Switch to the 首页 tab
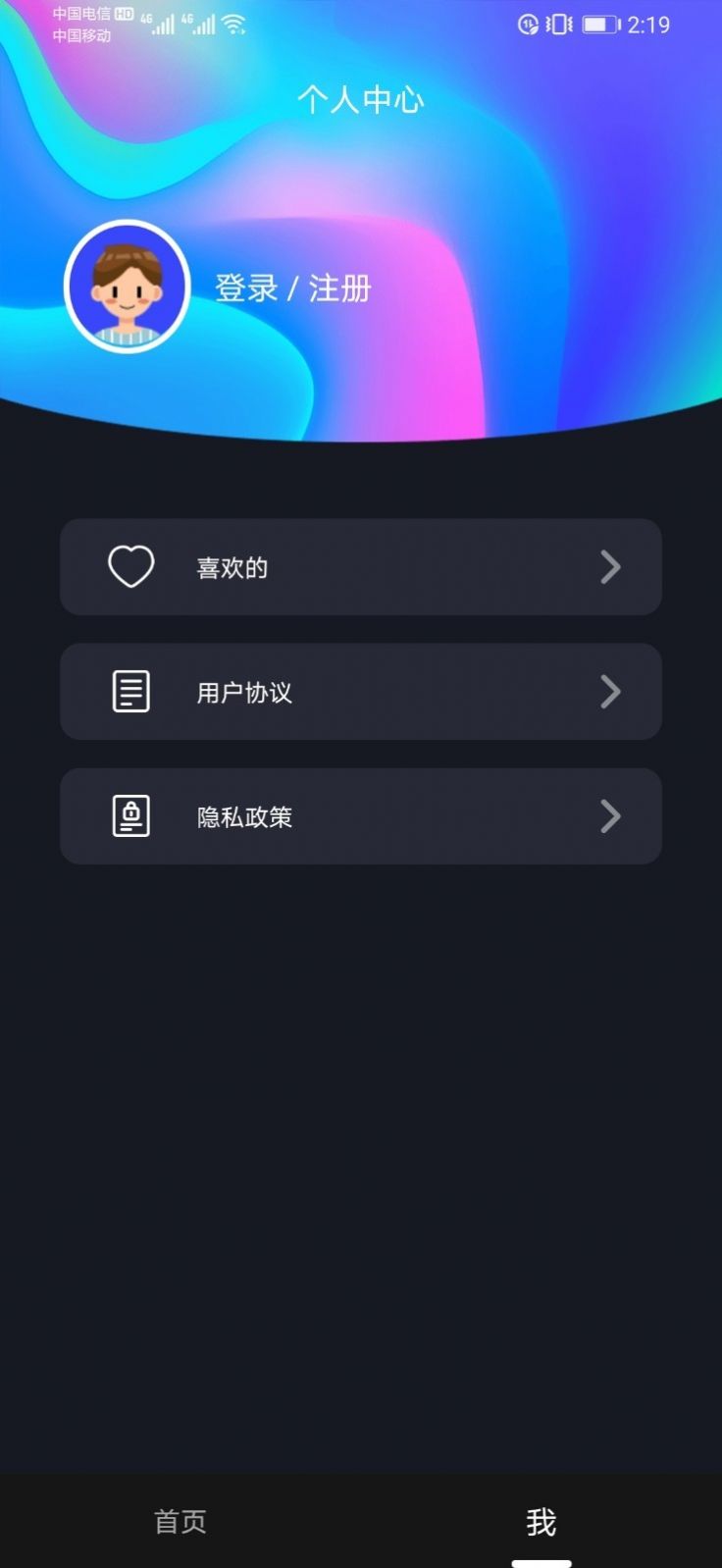 click(x=179, y=1522)
